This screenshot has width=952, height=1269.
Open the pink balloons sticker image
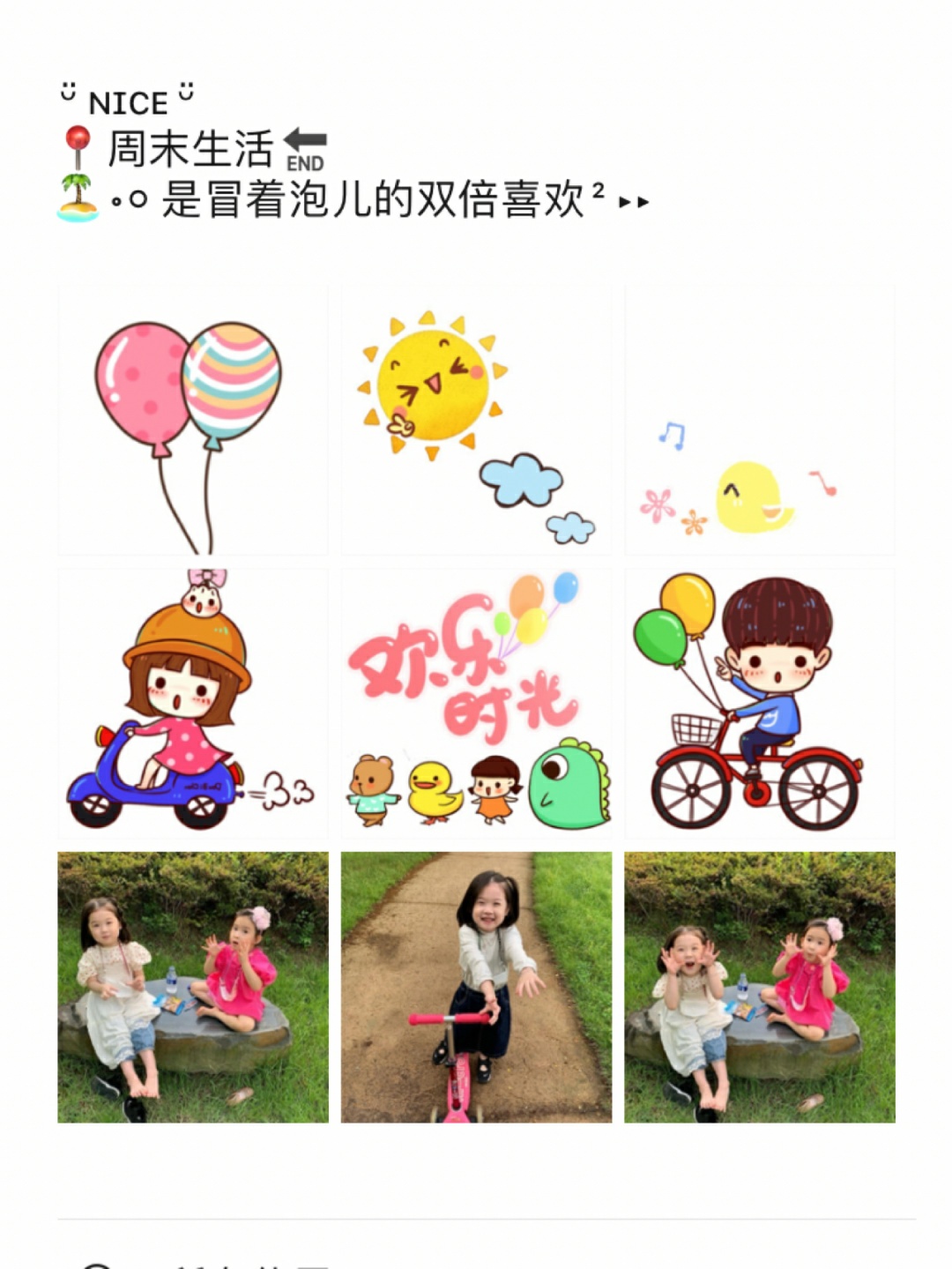coord(193,420)
